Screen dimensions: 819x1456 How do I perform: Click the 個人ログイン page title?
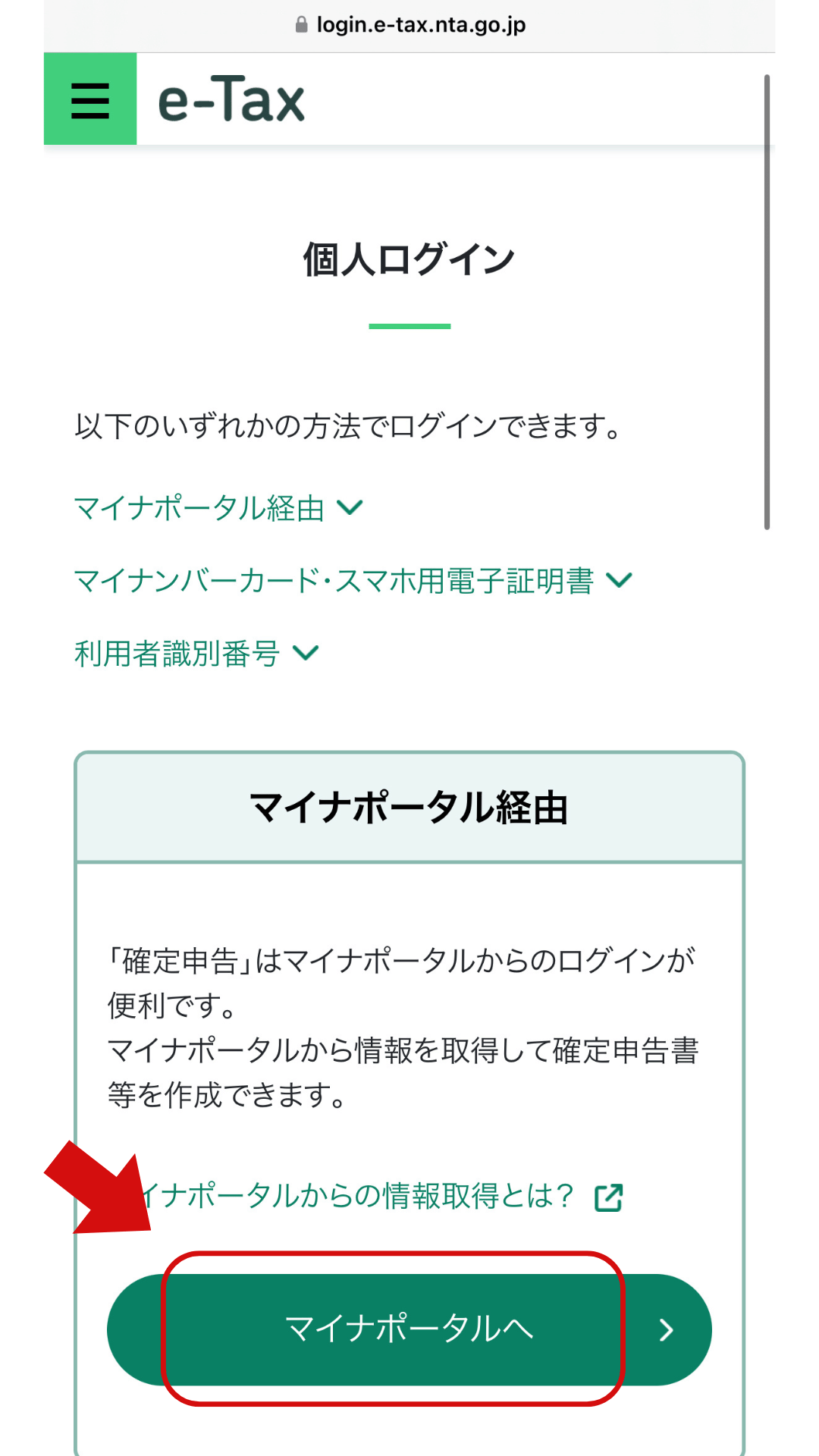point(409,258)
